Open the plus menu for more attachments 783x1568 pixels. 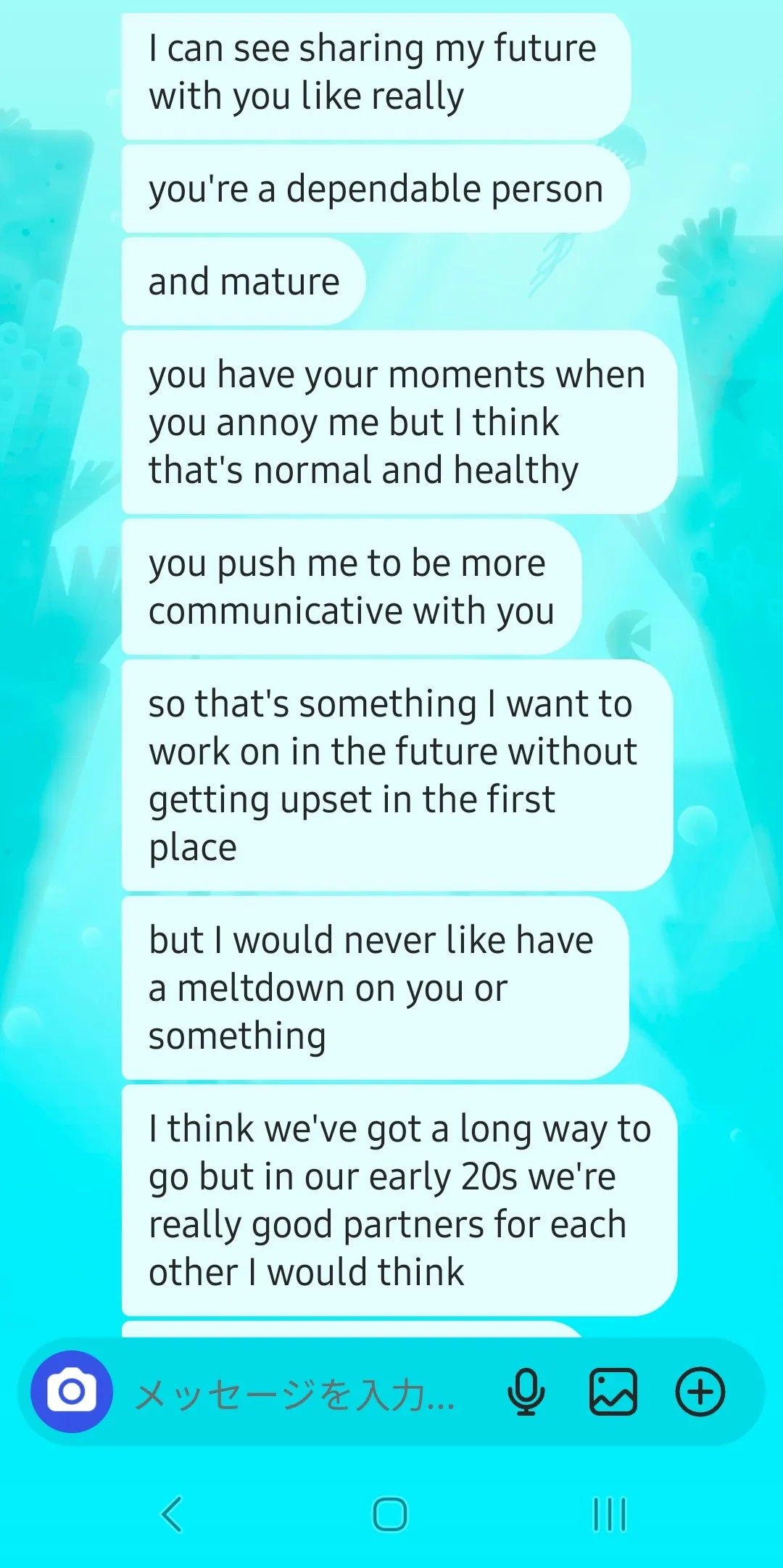coord(700,1392)
